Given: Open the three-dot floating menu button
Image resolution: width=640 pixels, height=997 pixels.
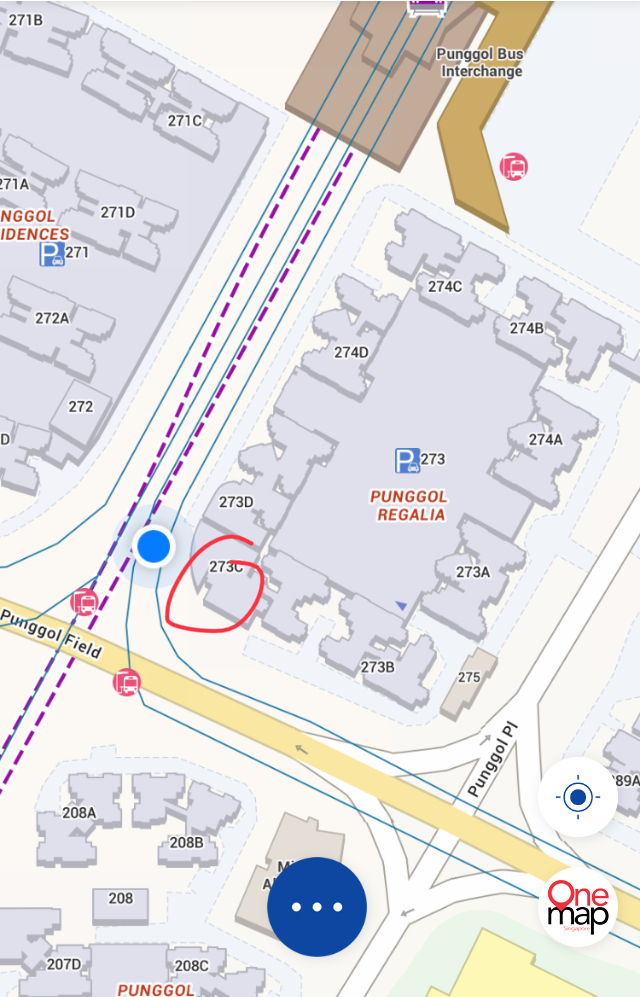Looking at the screenshot, I should pos(317,907).
